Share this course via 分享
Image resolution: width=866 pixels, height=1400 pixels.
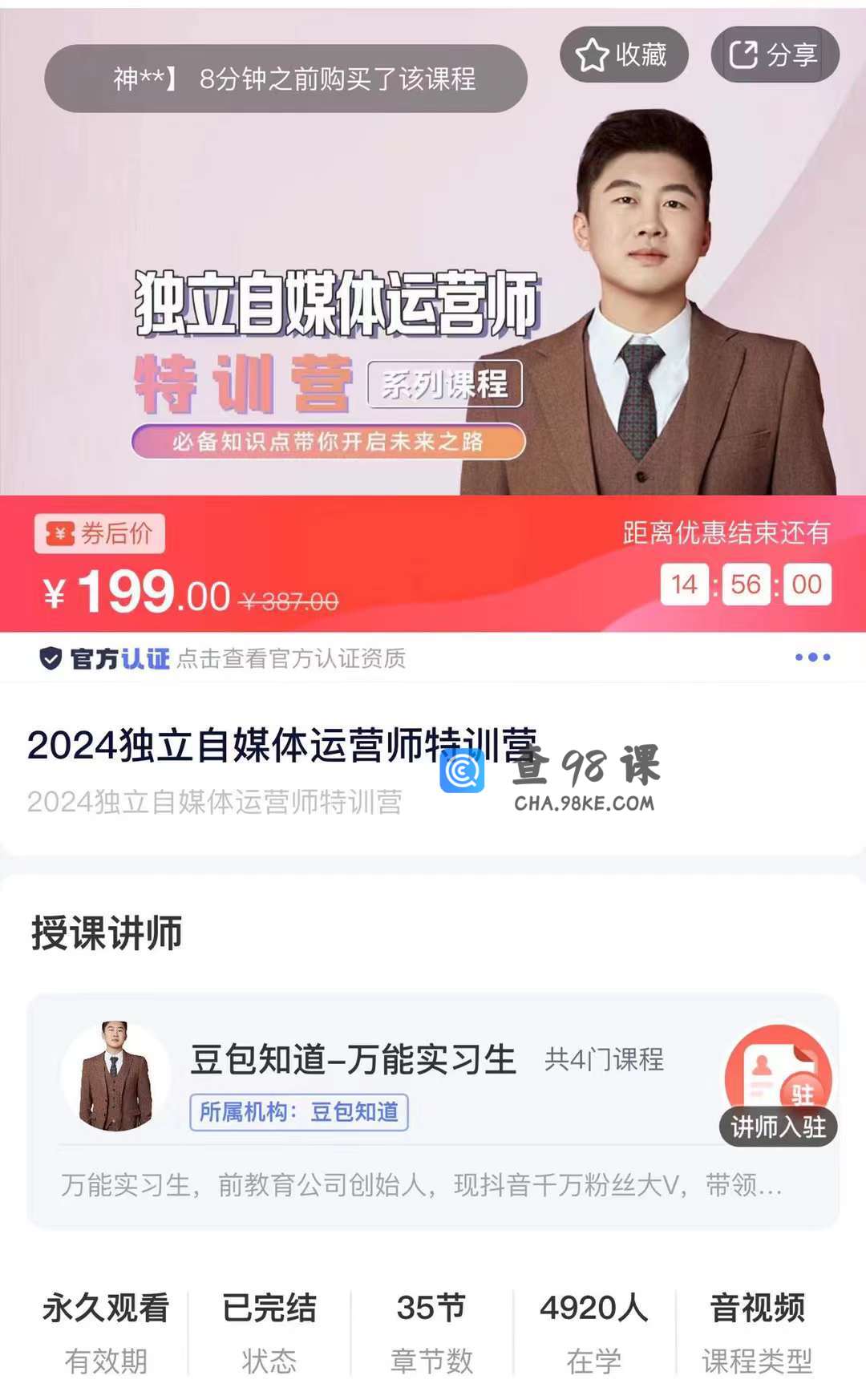774,55
